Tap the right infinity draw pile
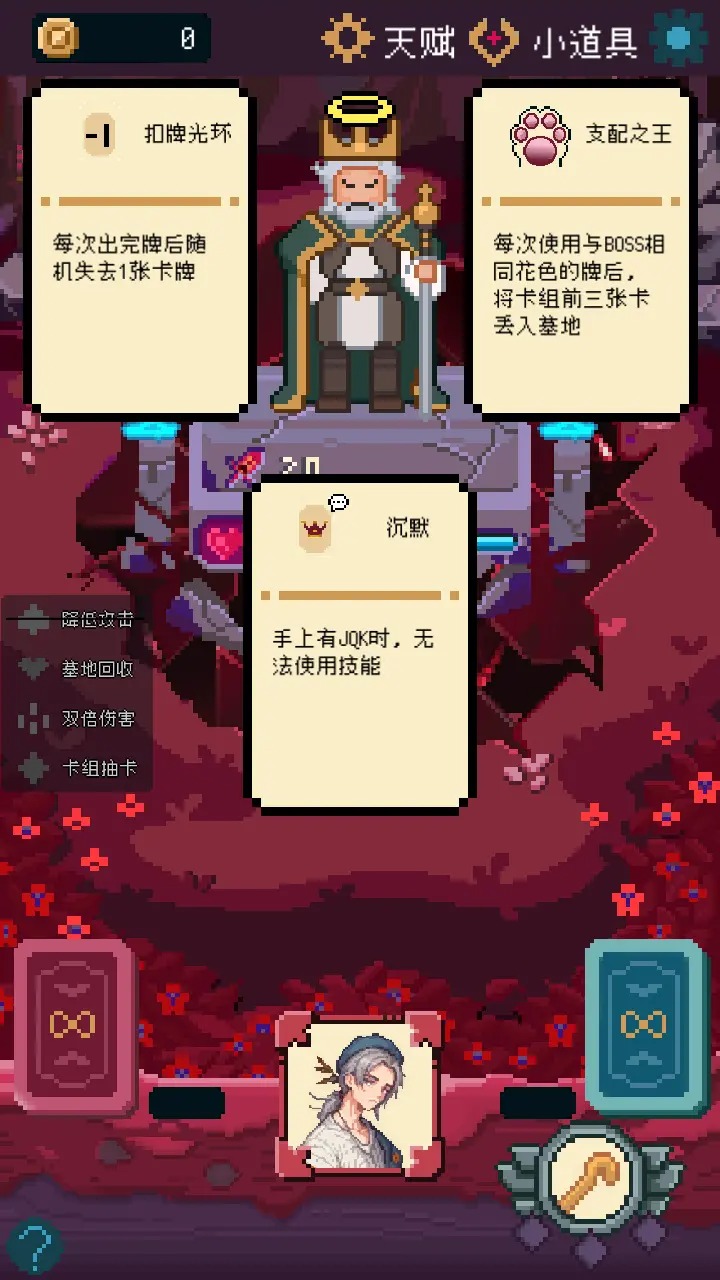The width and height of the screenshot is (720, 1280). pos(645,1025)
